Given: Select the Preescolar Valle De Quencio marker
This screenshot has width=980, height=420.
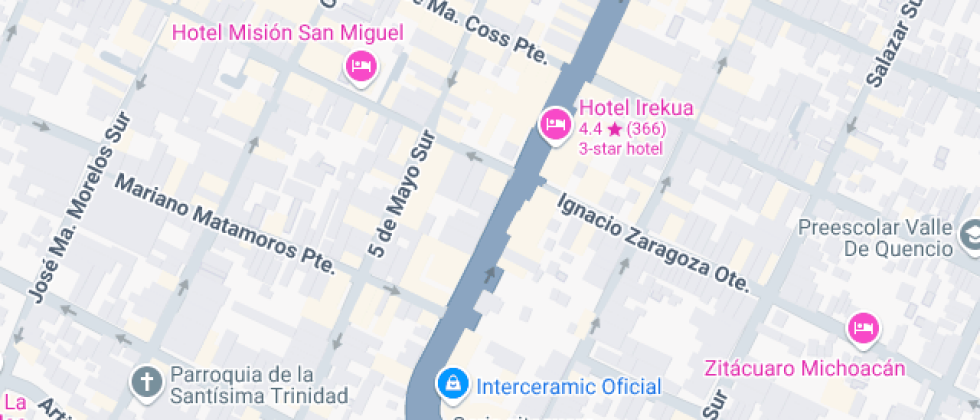Looking at the screenshot, I should [969, 234].
